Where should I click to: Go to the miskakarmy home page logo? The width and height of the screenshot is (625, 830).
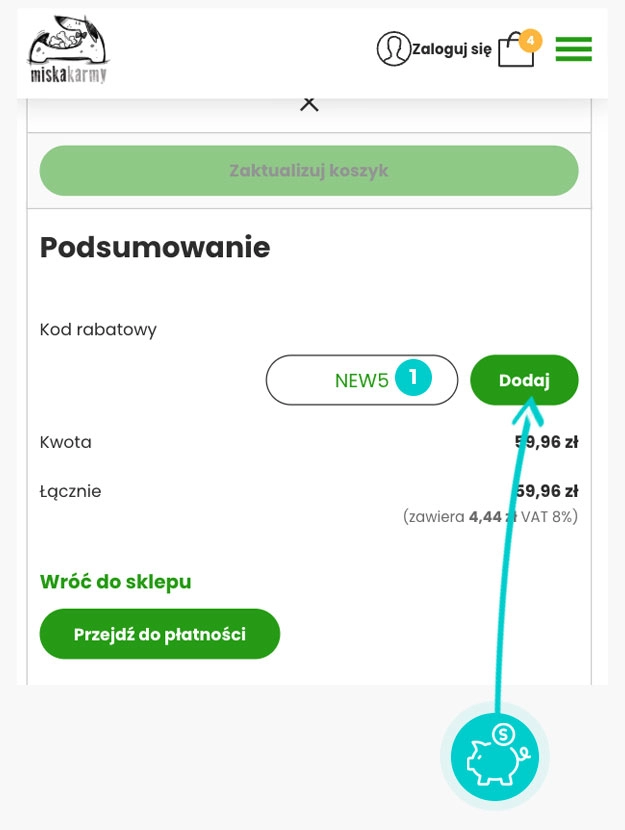(x=68, y=50)
